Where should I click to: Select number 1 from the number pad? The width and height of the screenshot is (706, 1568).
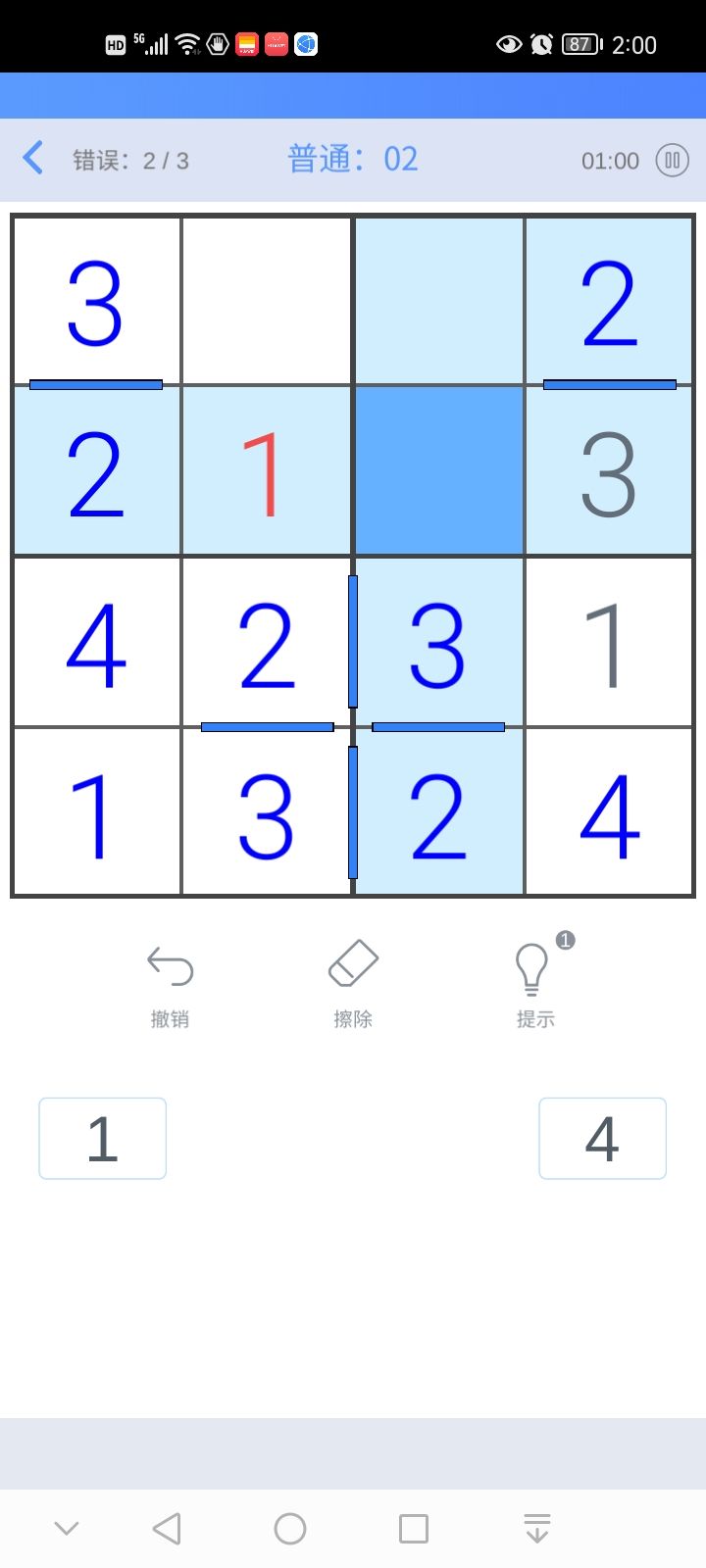[102, 1137]
